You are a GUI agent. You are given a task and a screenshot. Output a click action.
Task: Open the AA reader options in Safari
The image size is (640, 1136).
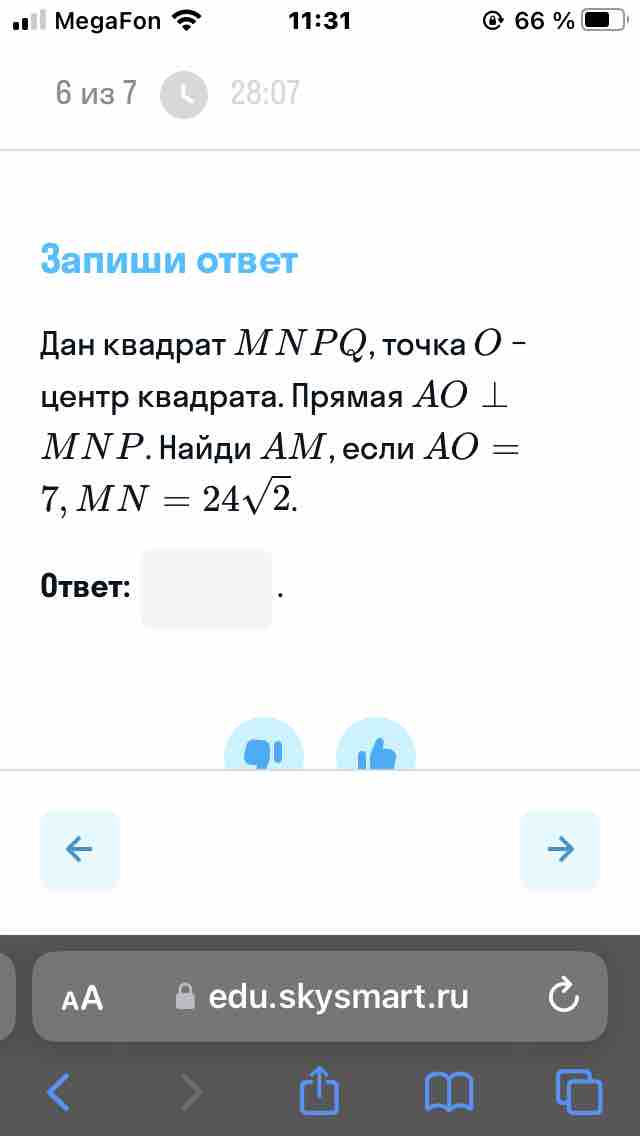coord(82,998)
